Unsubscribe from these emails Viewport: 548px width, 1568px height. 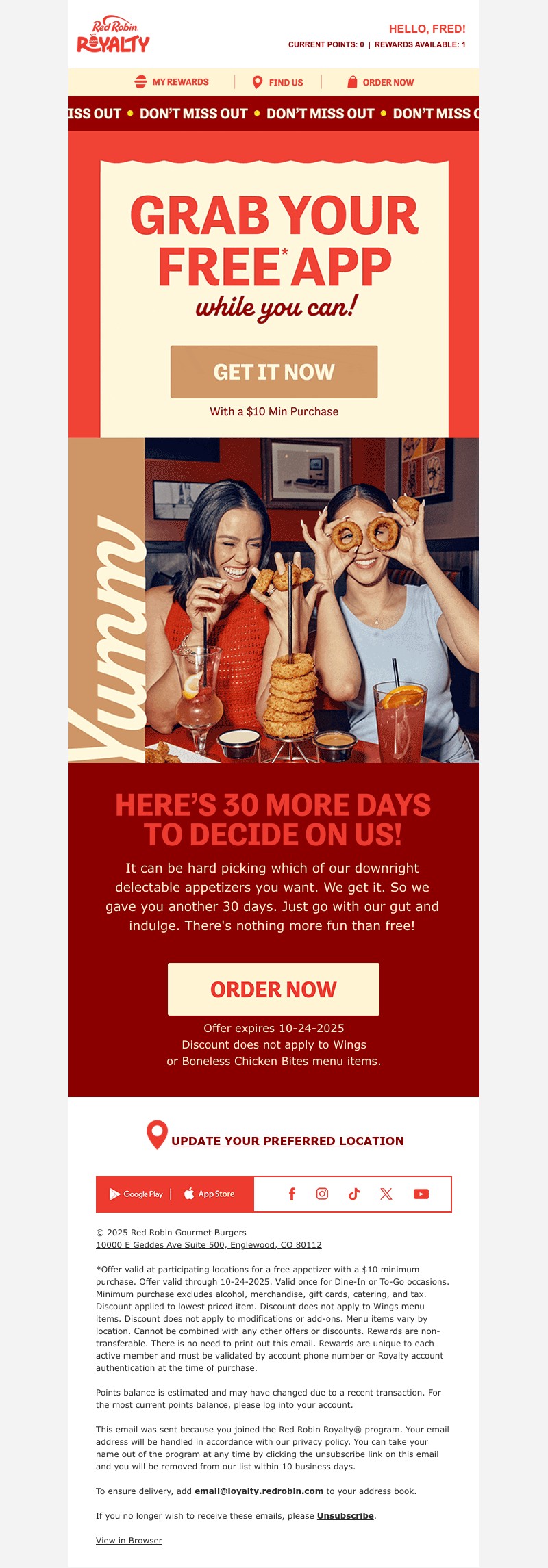pos(345,1515)
